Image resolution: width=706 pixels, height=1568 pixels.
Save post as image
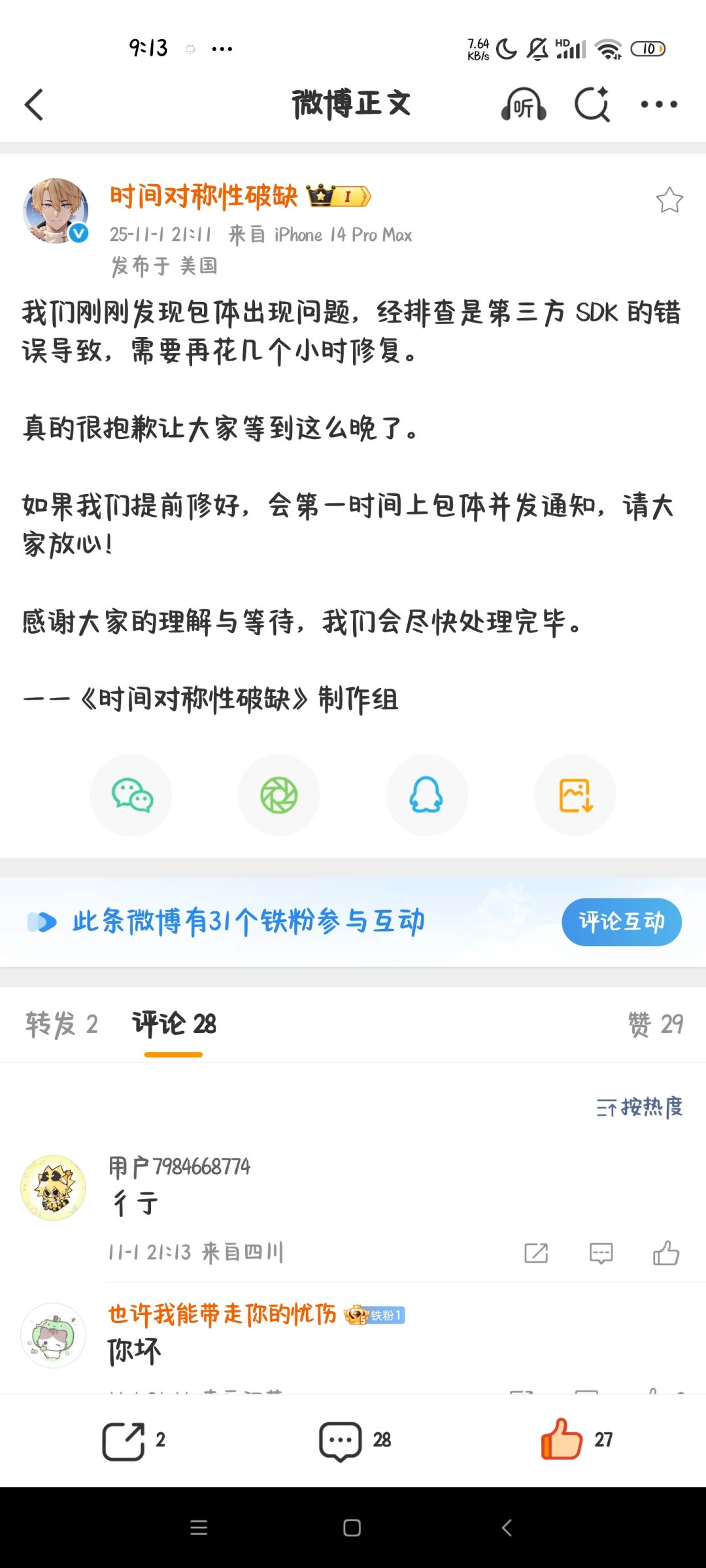(575, 795)
